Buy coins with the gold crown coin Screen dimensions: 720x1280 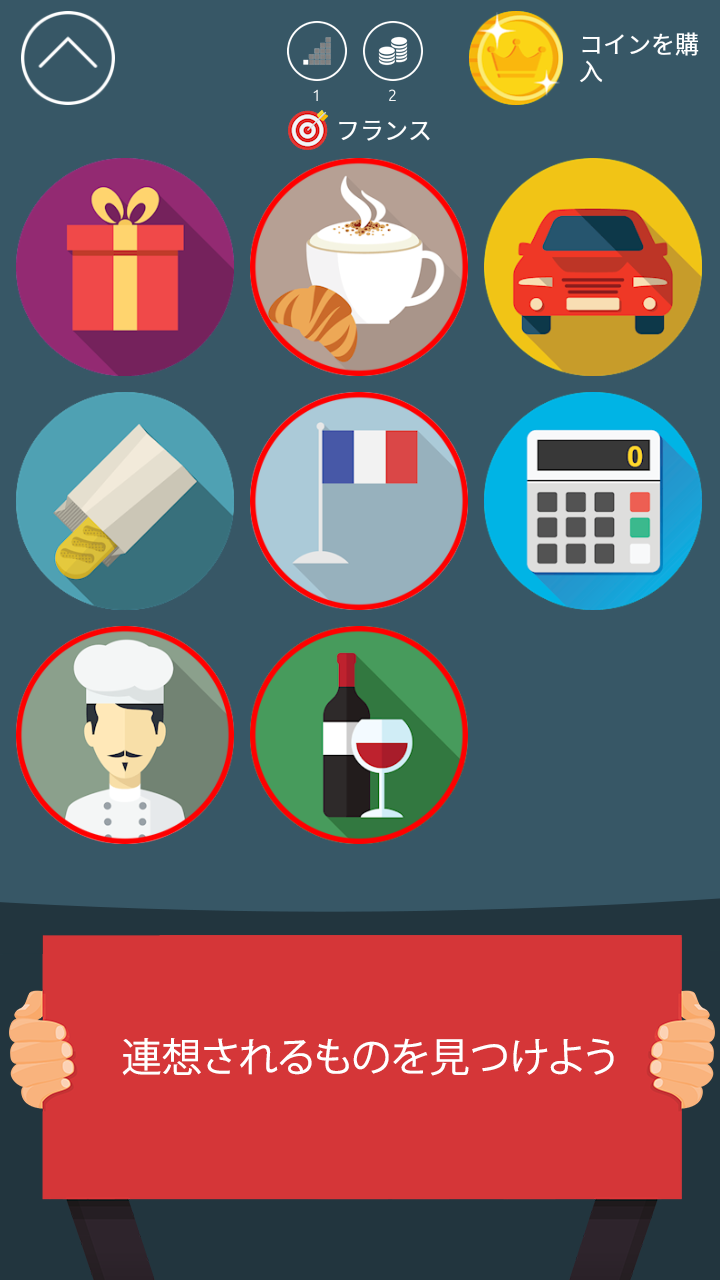[x=516, y=58]
